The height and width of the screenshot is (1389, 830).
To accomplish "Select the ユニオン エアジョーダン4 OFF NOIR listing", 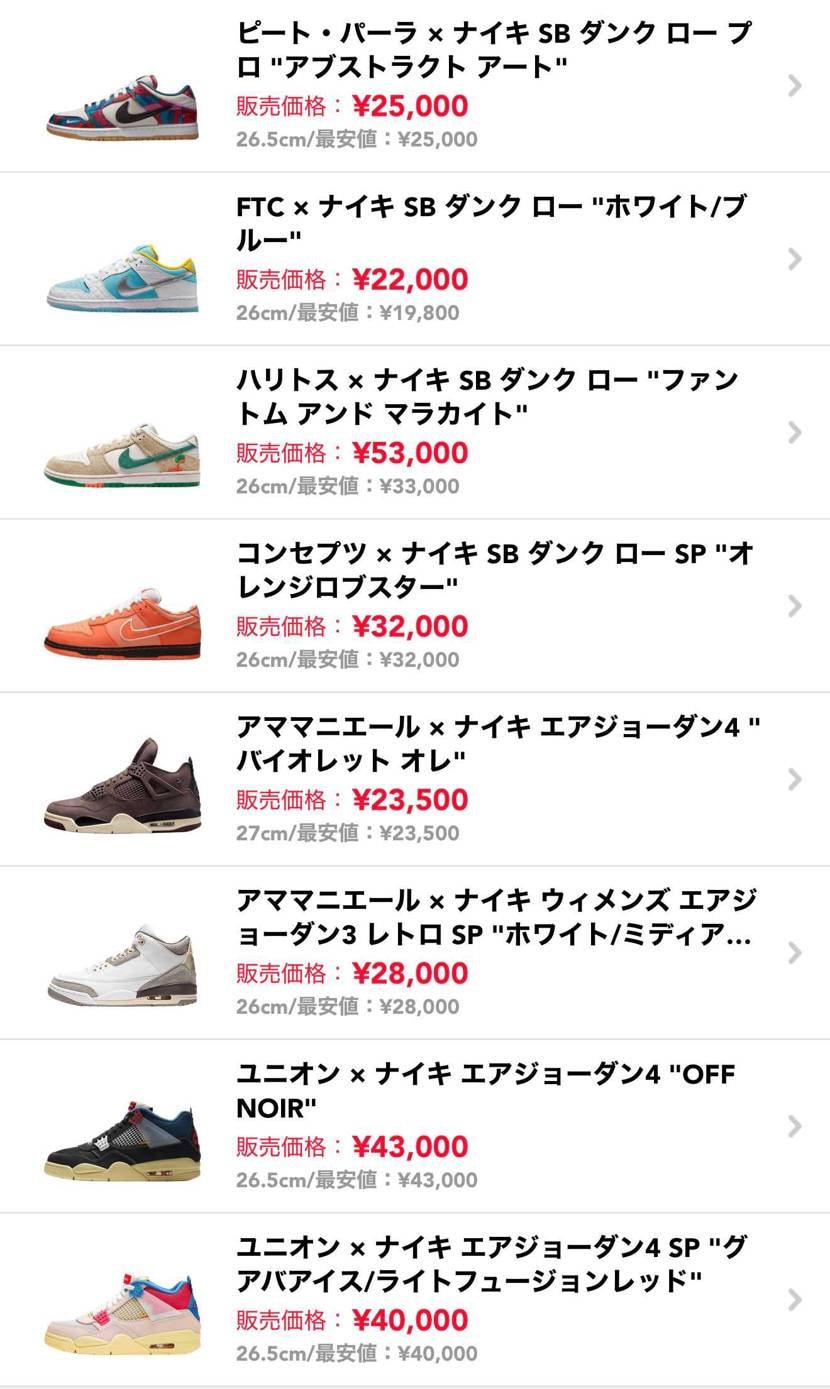I will tap(414, 1126).
